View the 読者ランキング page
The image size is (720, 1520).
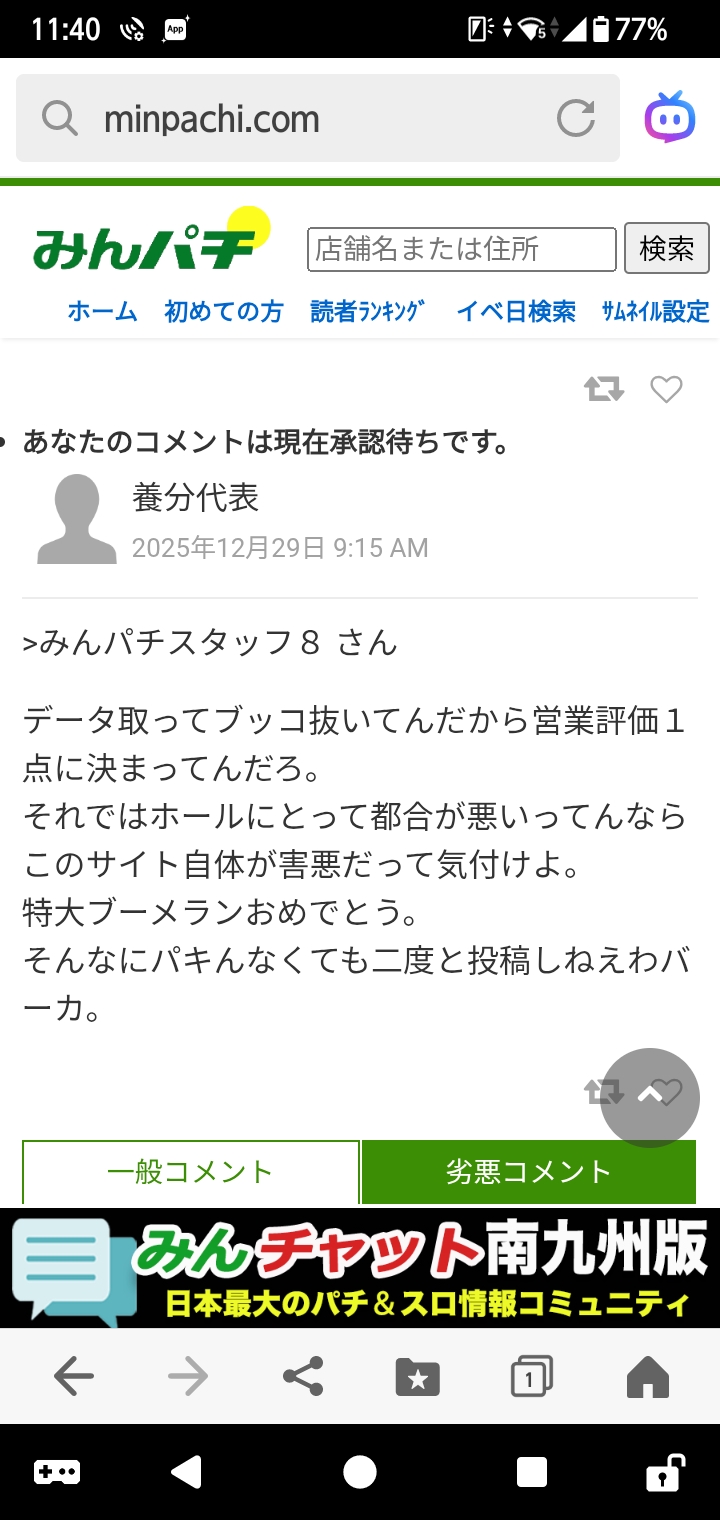[x=367, y=311]
